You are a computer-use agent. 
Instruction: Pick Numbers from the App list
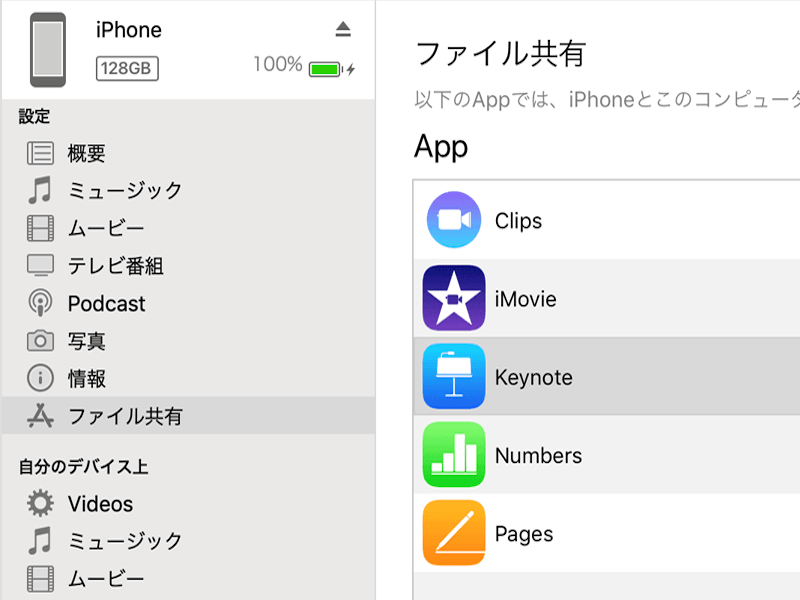(x=538, y=455)
